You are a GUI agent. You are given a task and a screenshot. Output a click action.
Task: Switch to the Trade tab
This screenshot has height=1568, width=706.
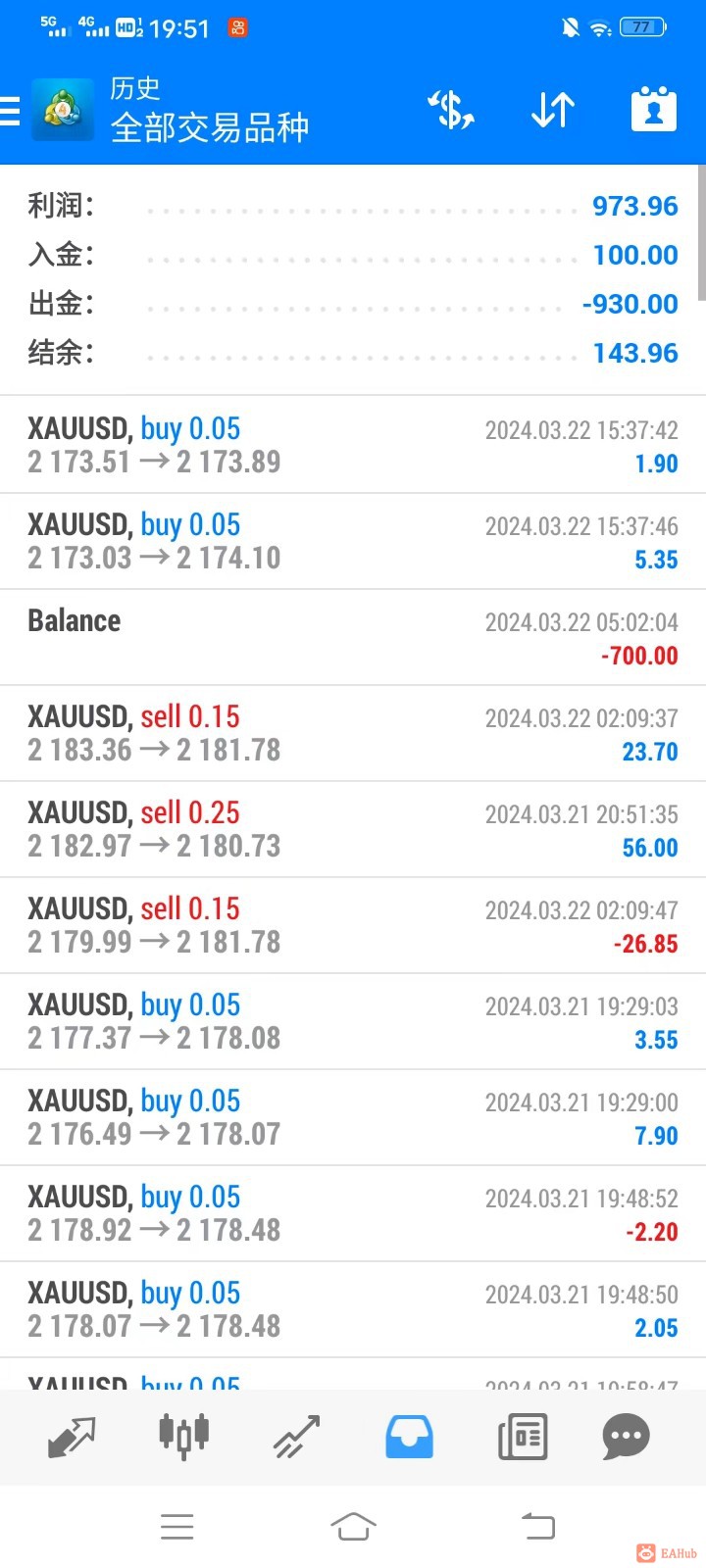click(x=296, y=1437)
